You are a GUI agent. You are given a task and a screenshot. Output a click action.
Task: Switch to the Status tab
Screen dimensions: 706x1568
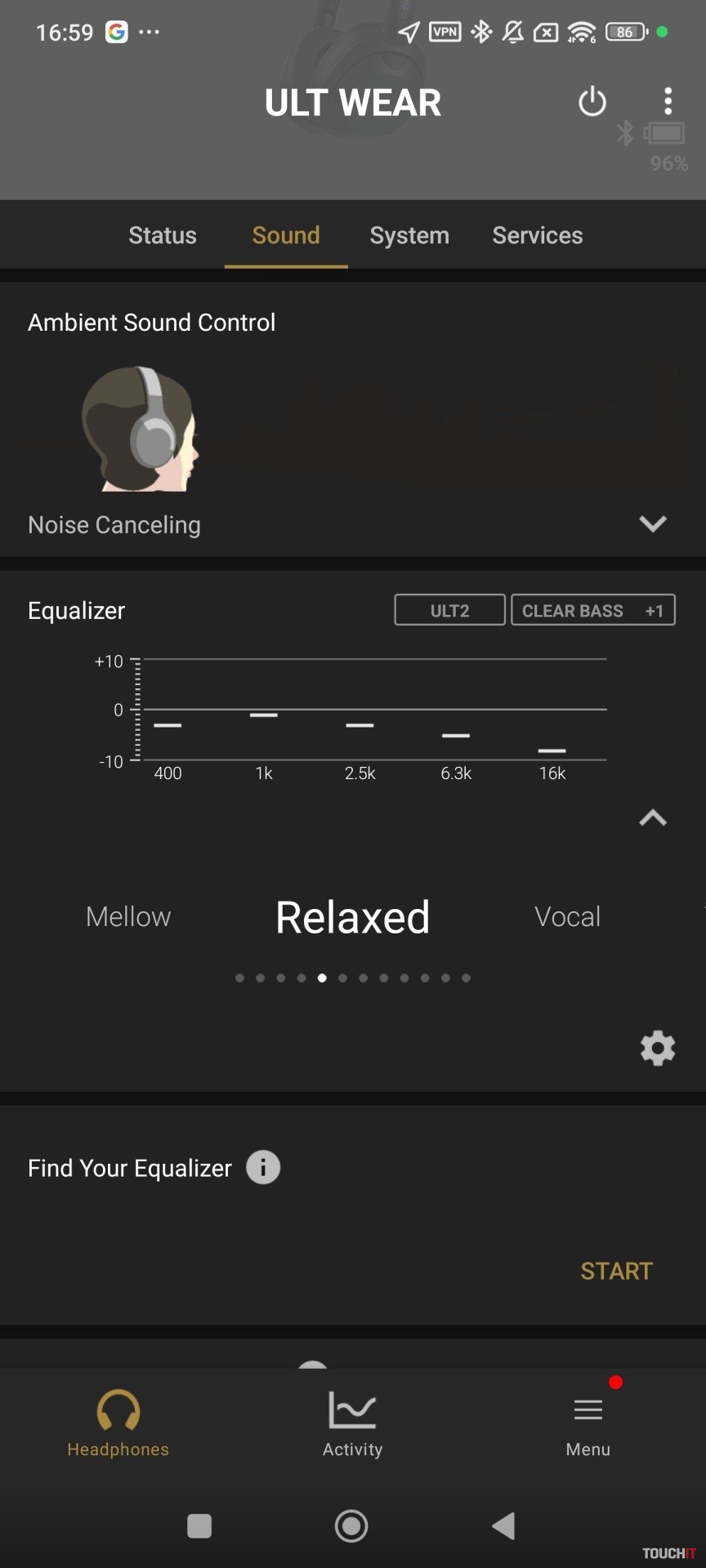(x=163, y=235)
